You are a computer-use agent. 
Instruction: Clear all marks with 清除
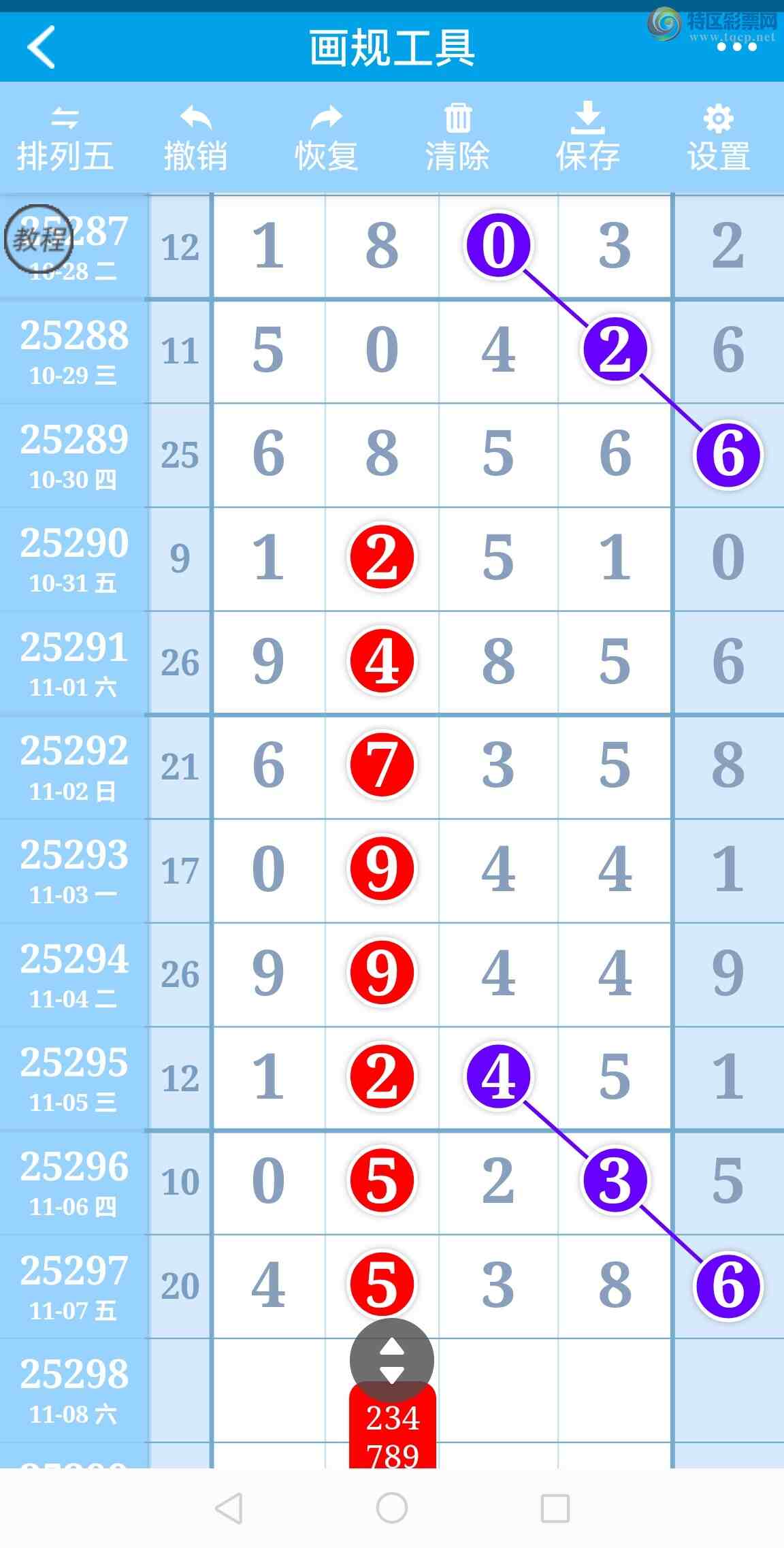pyautogui.click(x=457, y=140)
